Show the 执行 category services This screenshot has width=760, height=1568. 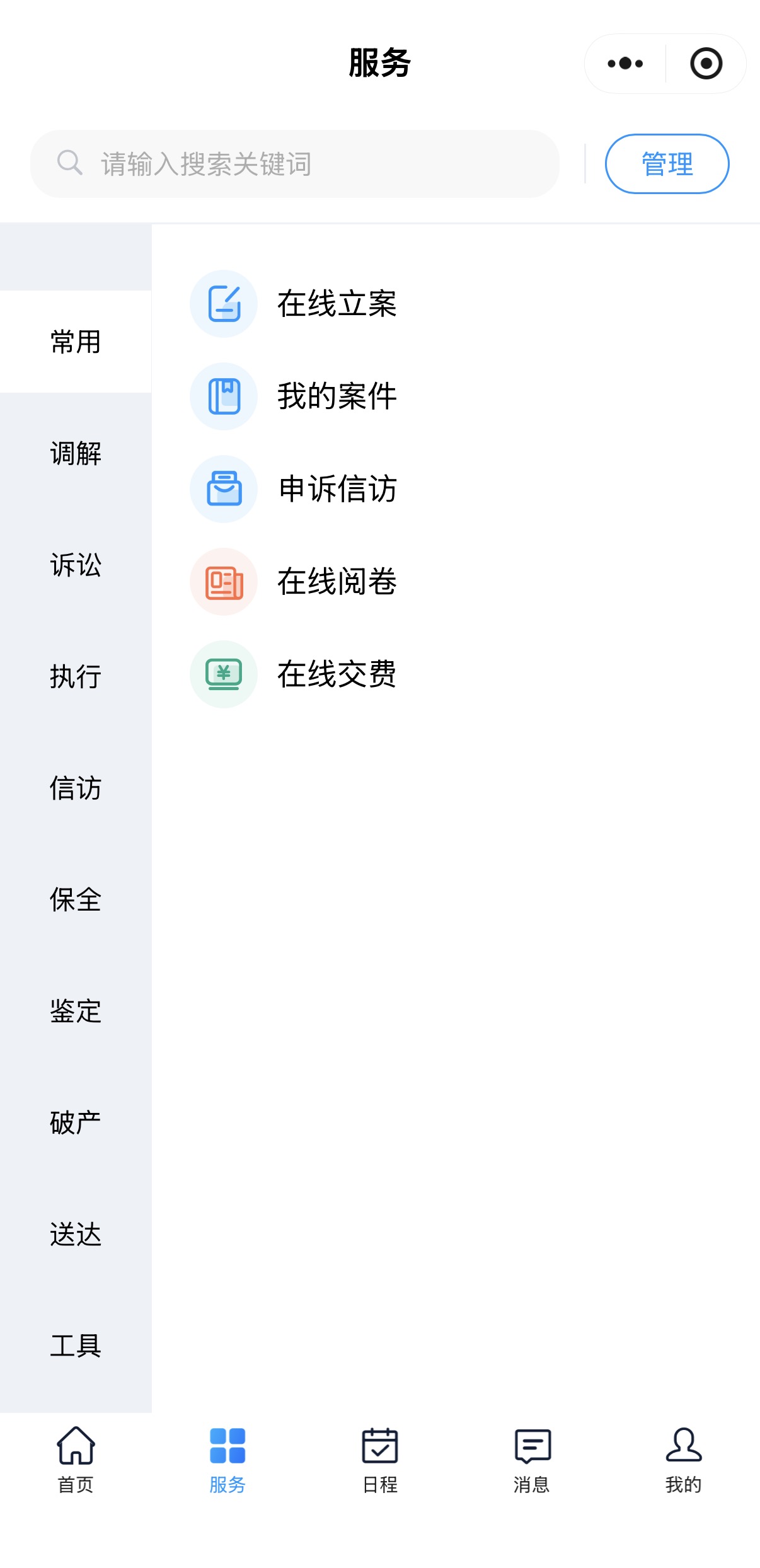click(76, 677)
